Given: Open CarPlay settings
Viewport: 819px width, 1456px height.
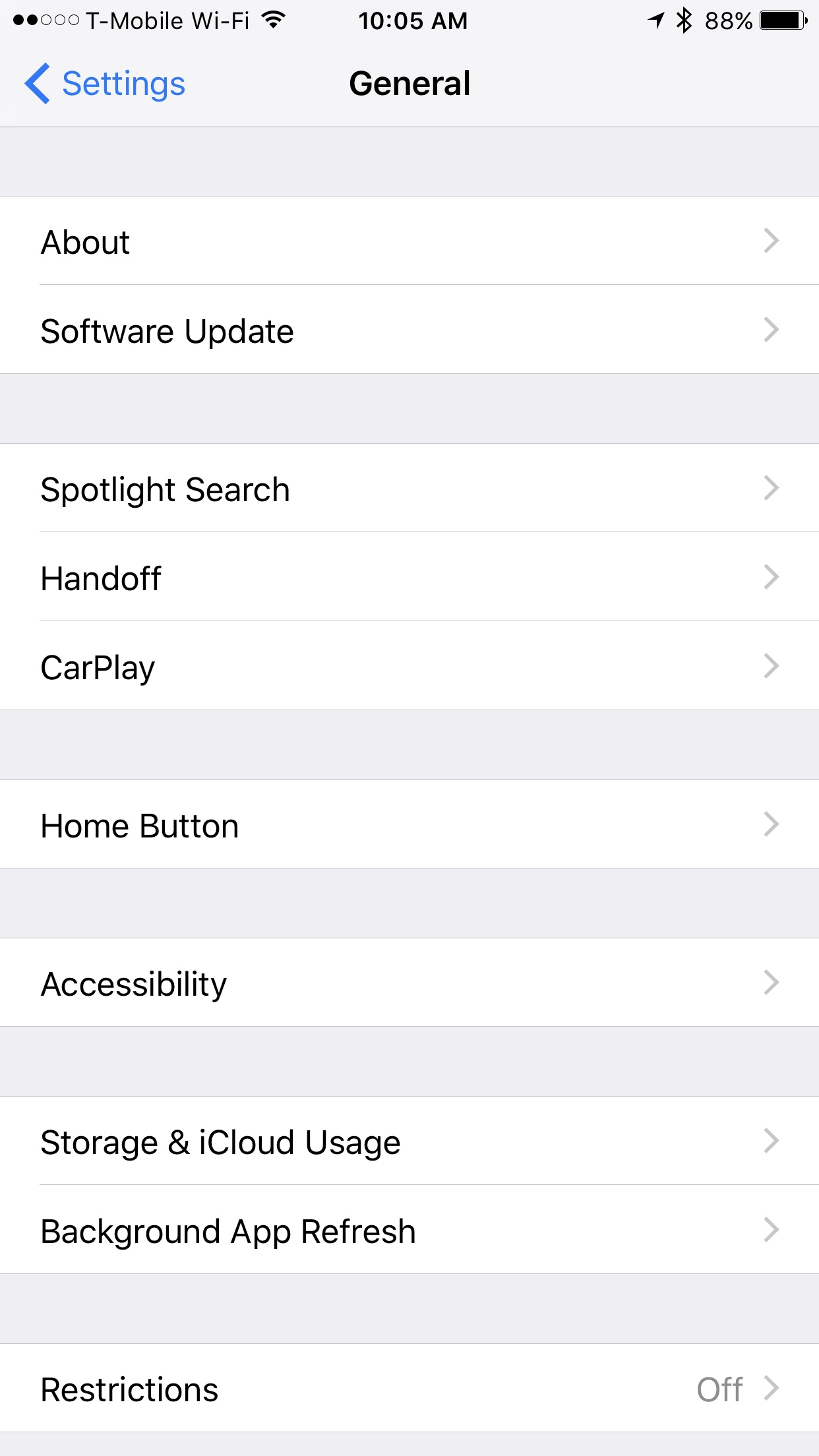Looking at the screenshot, I should coord(409,666).
